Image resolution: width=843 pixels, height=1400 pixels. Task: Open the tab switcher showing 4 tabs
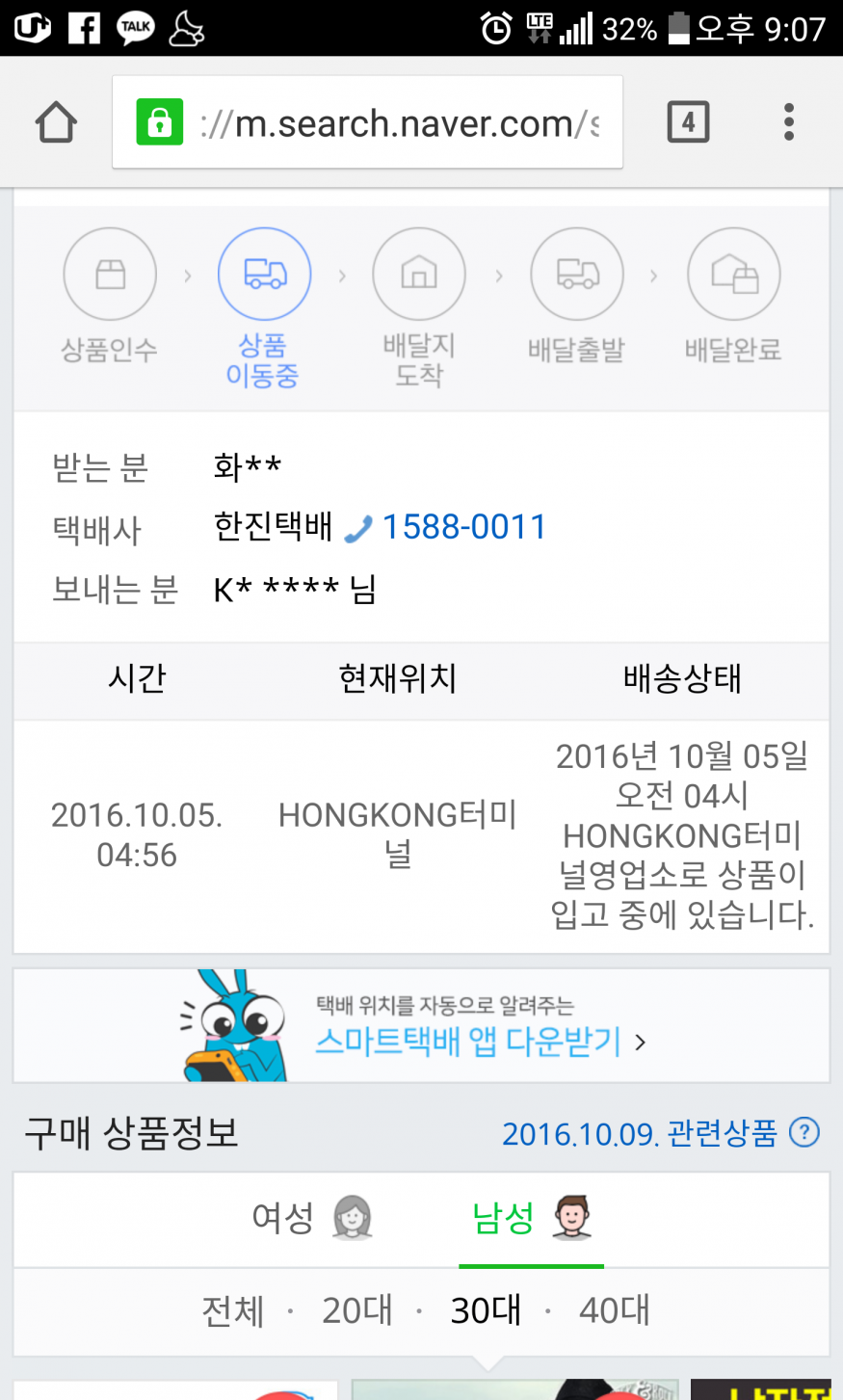tap(688, 122)
